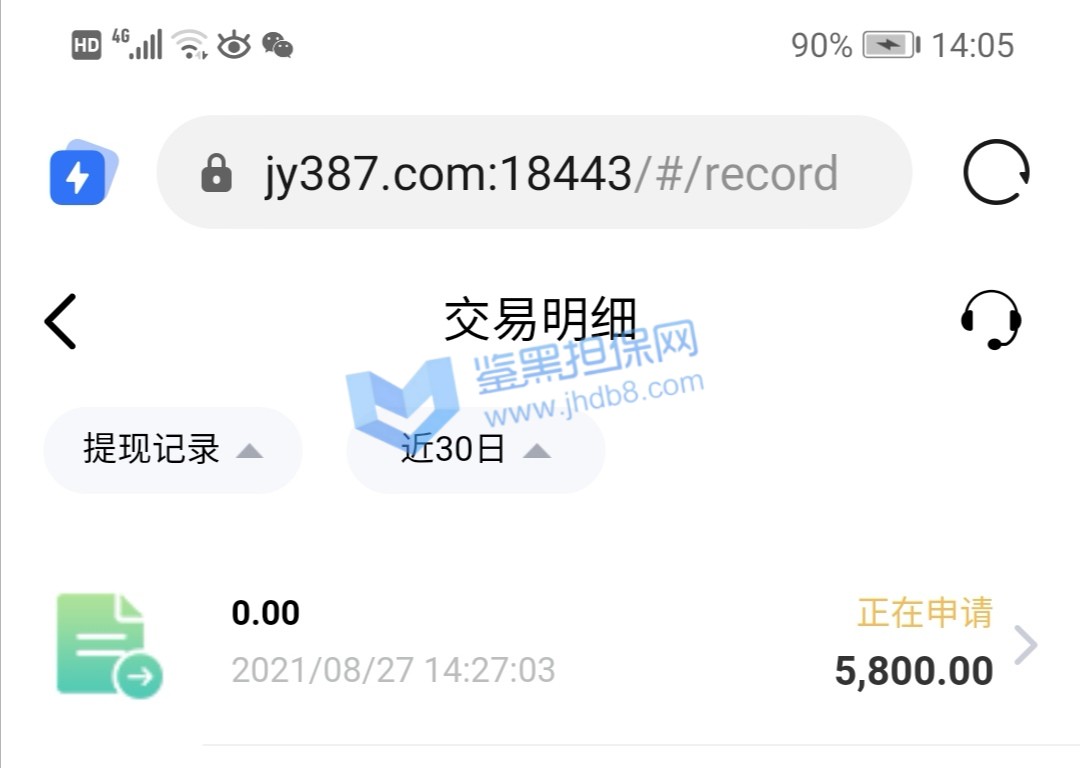The width and height of the screenshot is (1080, 768).
Task: Reload the page with the refresh icon
Action: pyautogui.click(x=996, y=173)
